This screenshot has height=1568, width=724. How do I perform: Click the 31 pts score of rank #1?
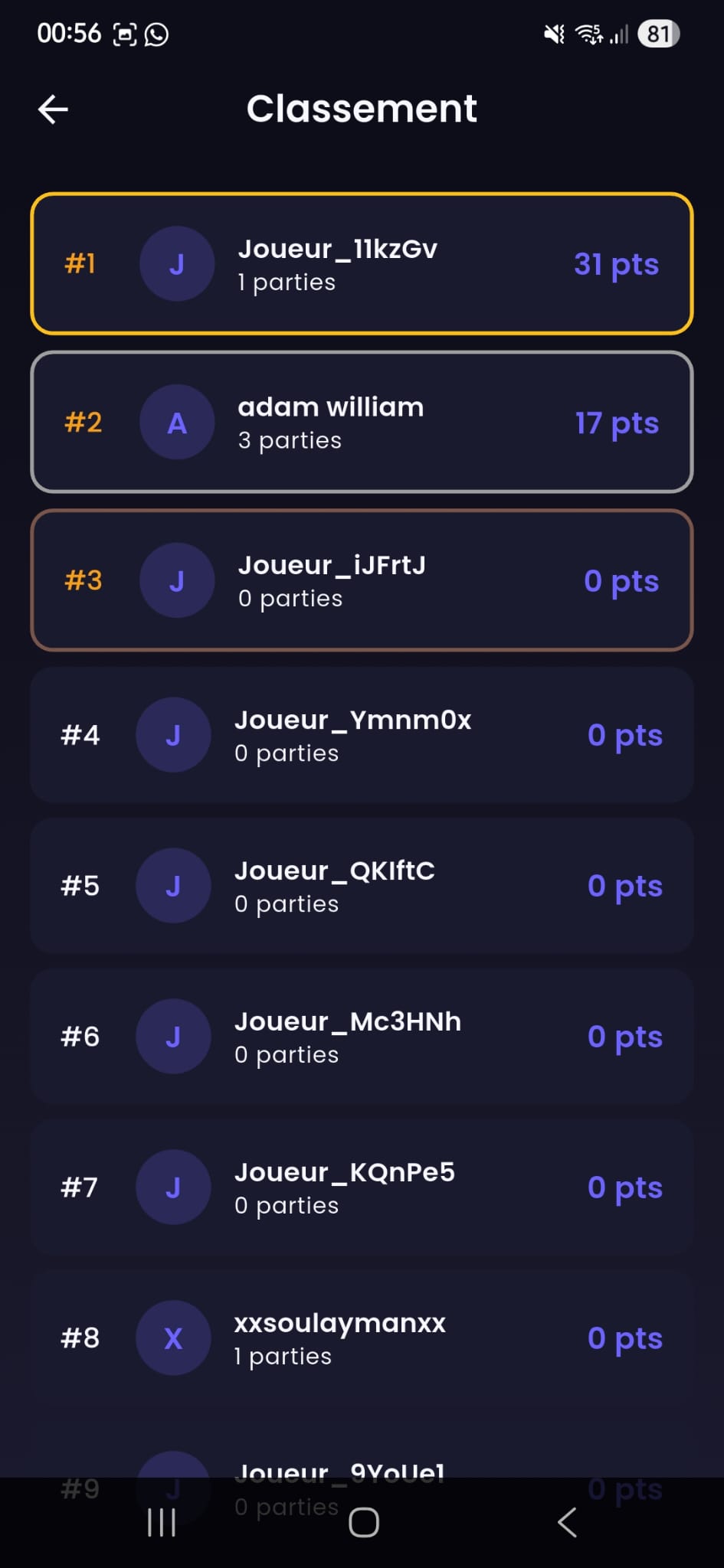pos(616,263)
